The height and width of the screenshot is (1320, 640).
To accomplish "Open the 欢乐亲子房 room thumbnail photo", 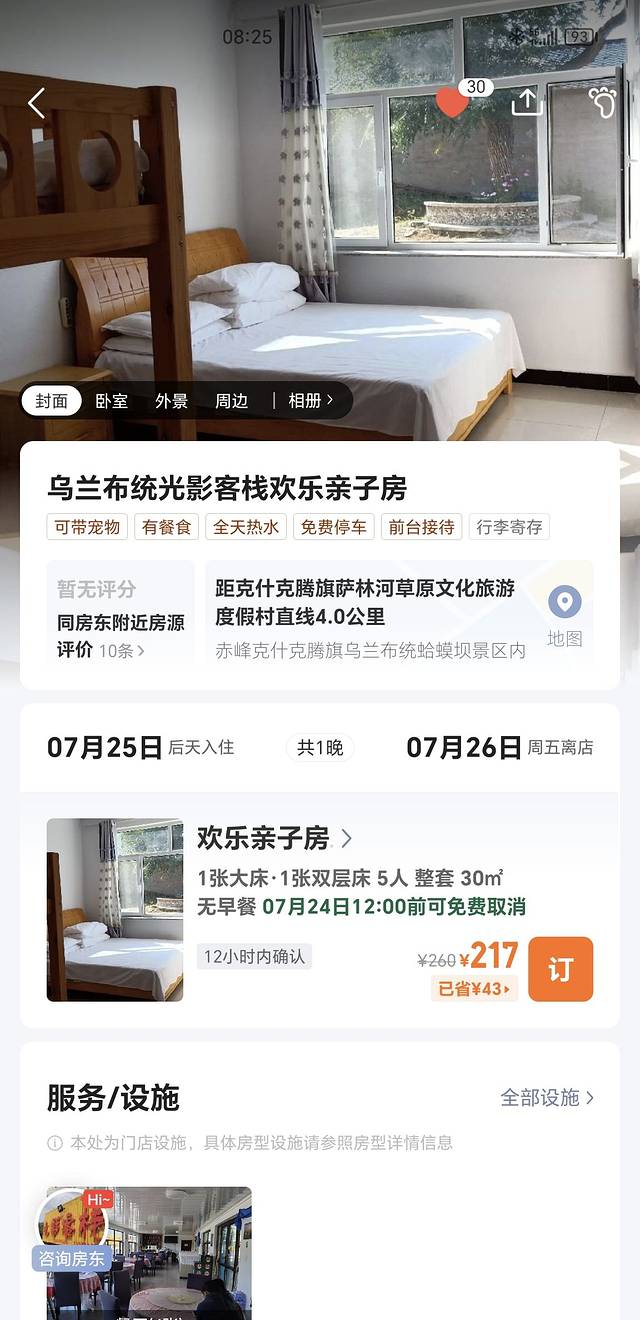I will pyautogui.click(x=115, y=910).
